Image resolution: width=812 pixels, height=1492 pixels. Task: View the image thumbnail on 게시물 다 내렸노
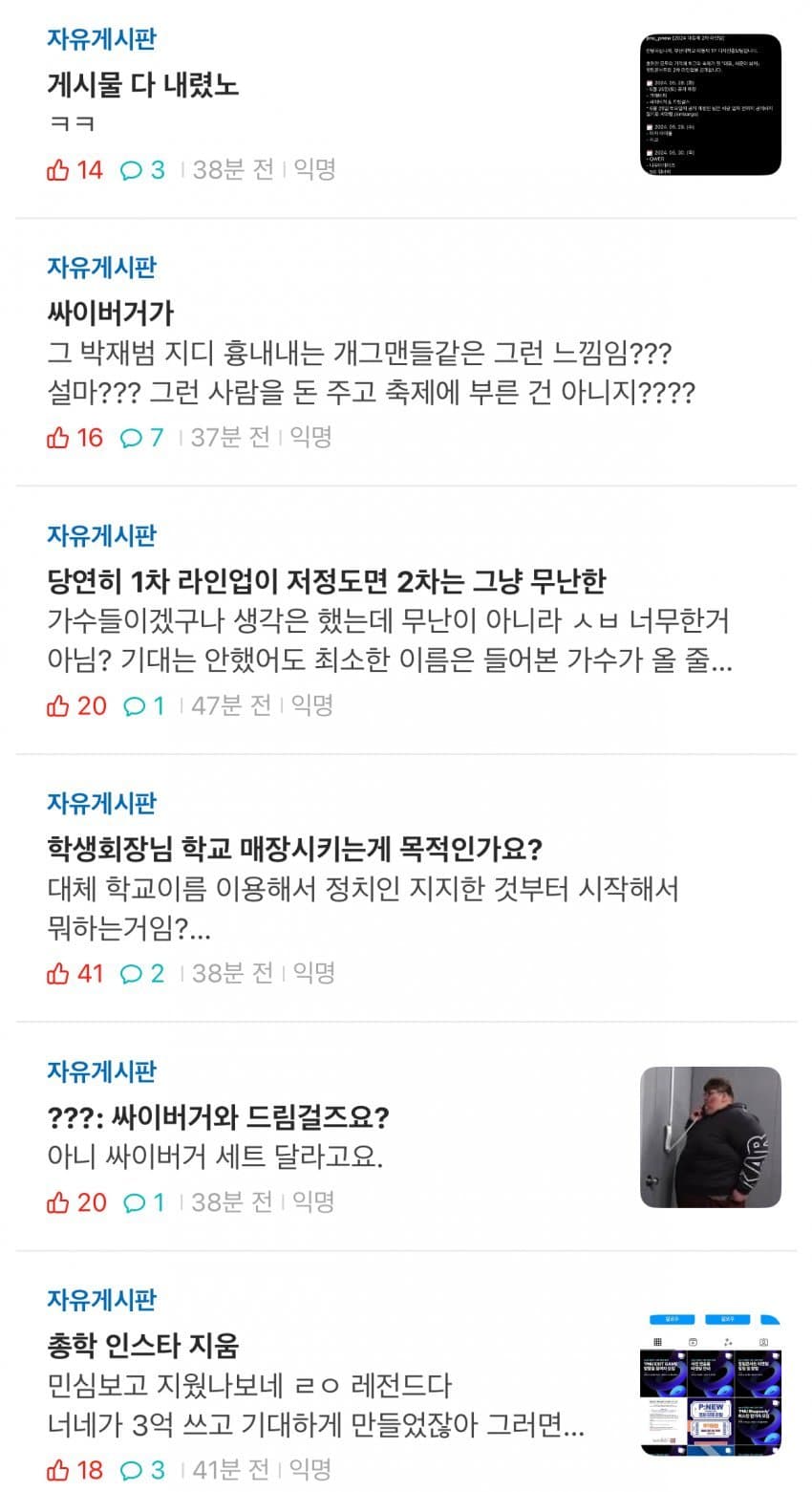[x=710, y=105]
